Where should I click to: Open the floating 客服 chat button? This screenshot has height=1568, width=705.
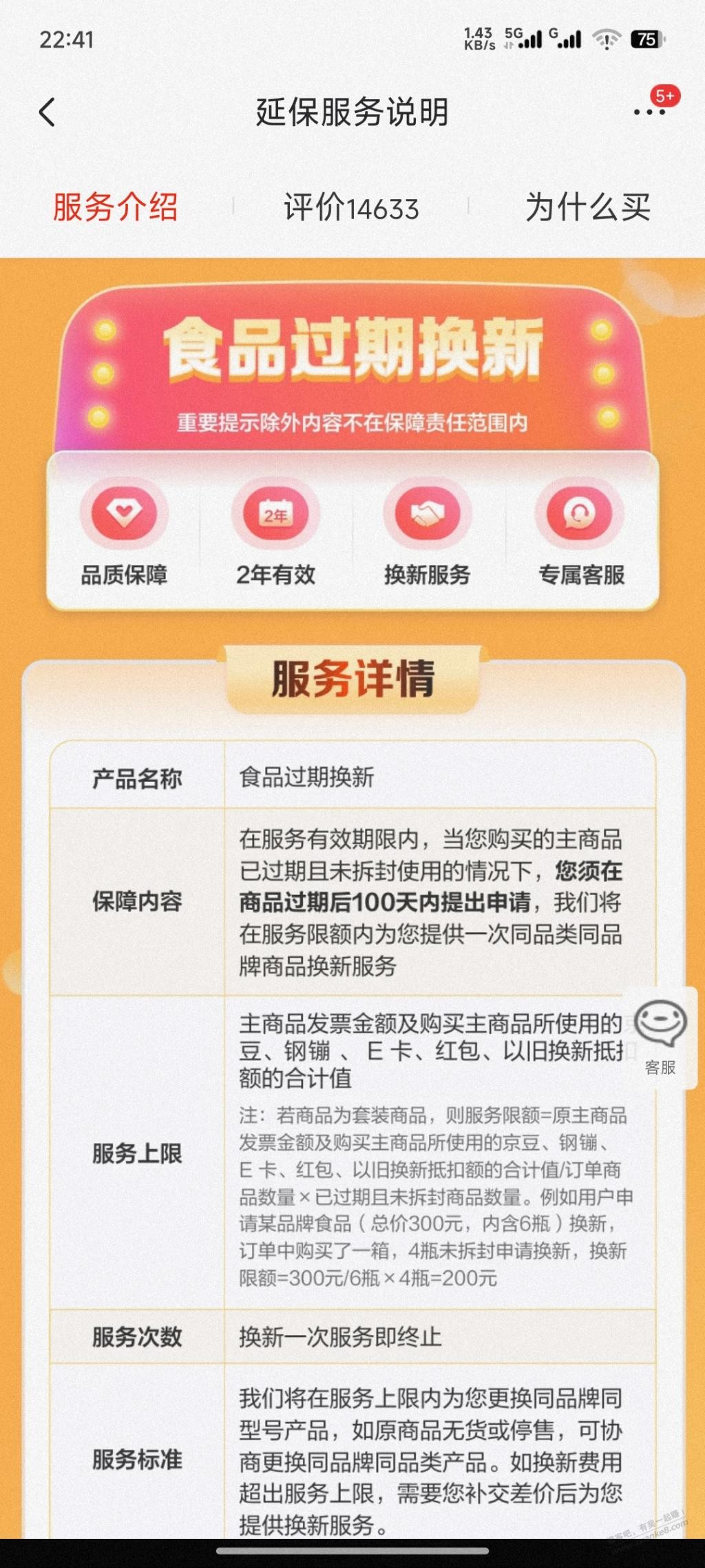(660, 1038)
